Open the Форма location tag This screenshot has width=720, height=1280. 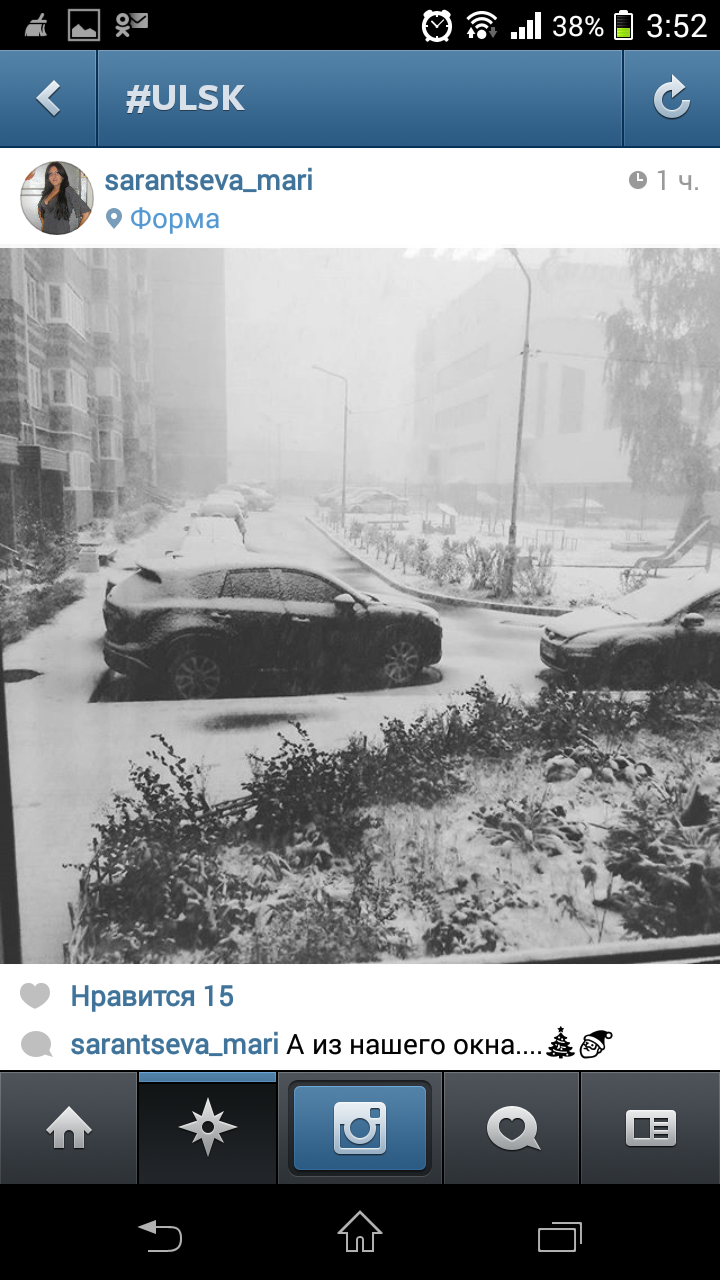click(174, 219)
